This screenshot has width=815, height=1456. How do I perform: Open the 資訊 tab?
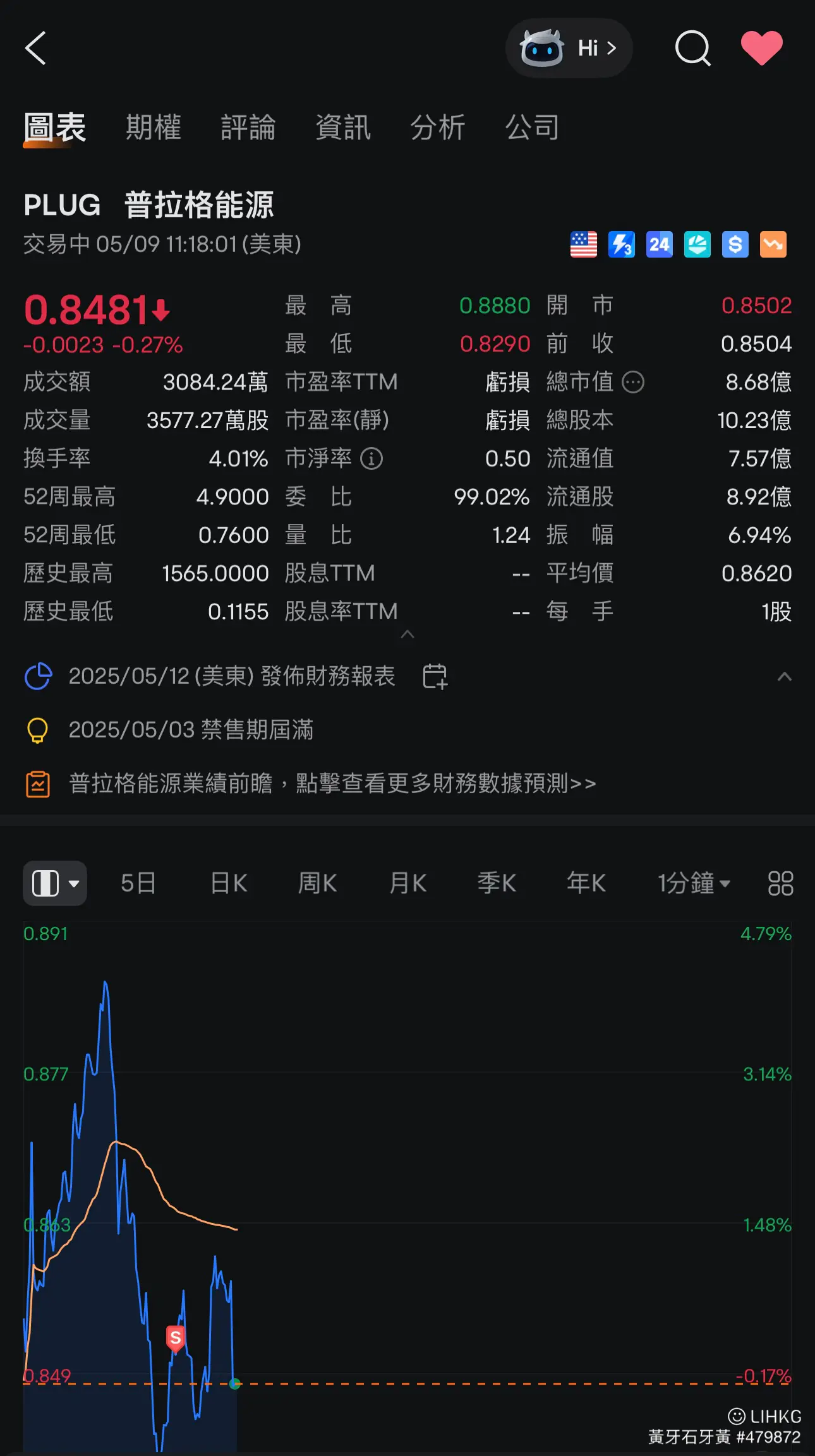coord(343,128)
